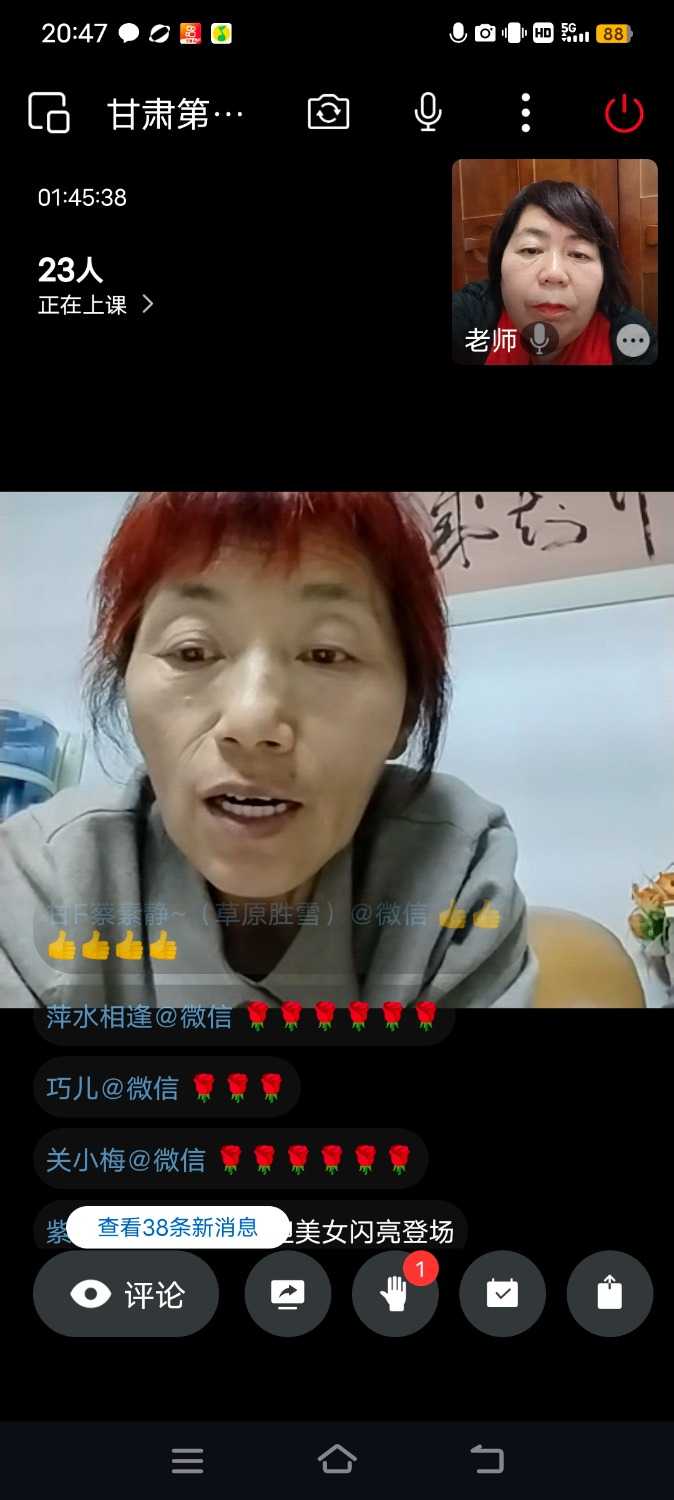
Task: Minimize the class into a floating window
Action: (48, 113)
